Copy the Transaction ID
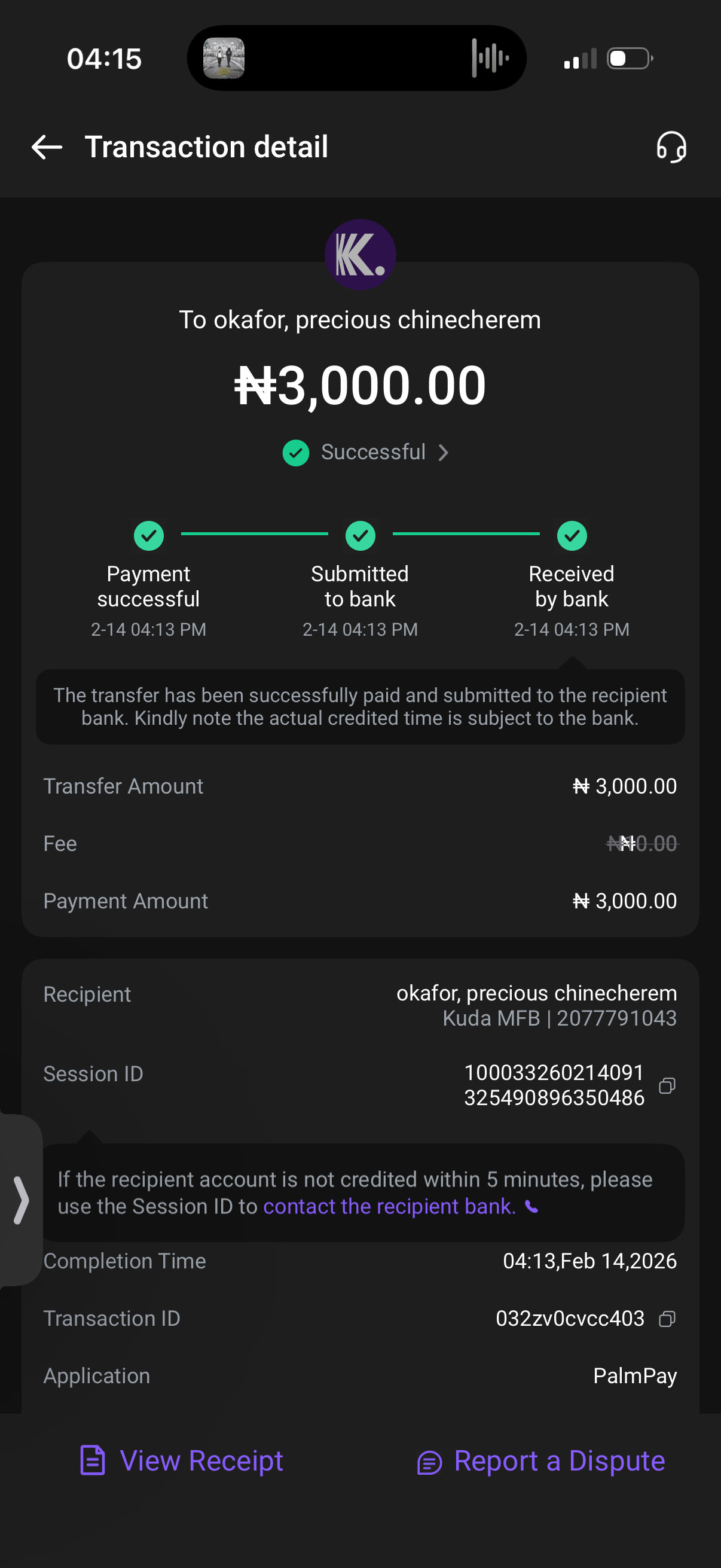The width and height of the screenshot is (721, 1568). 667,1319
